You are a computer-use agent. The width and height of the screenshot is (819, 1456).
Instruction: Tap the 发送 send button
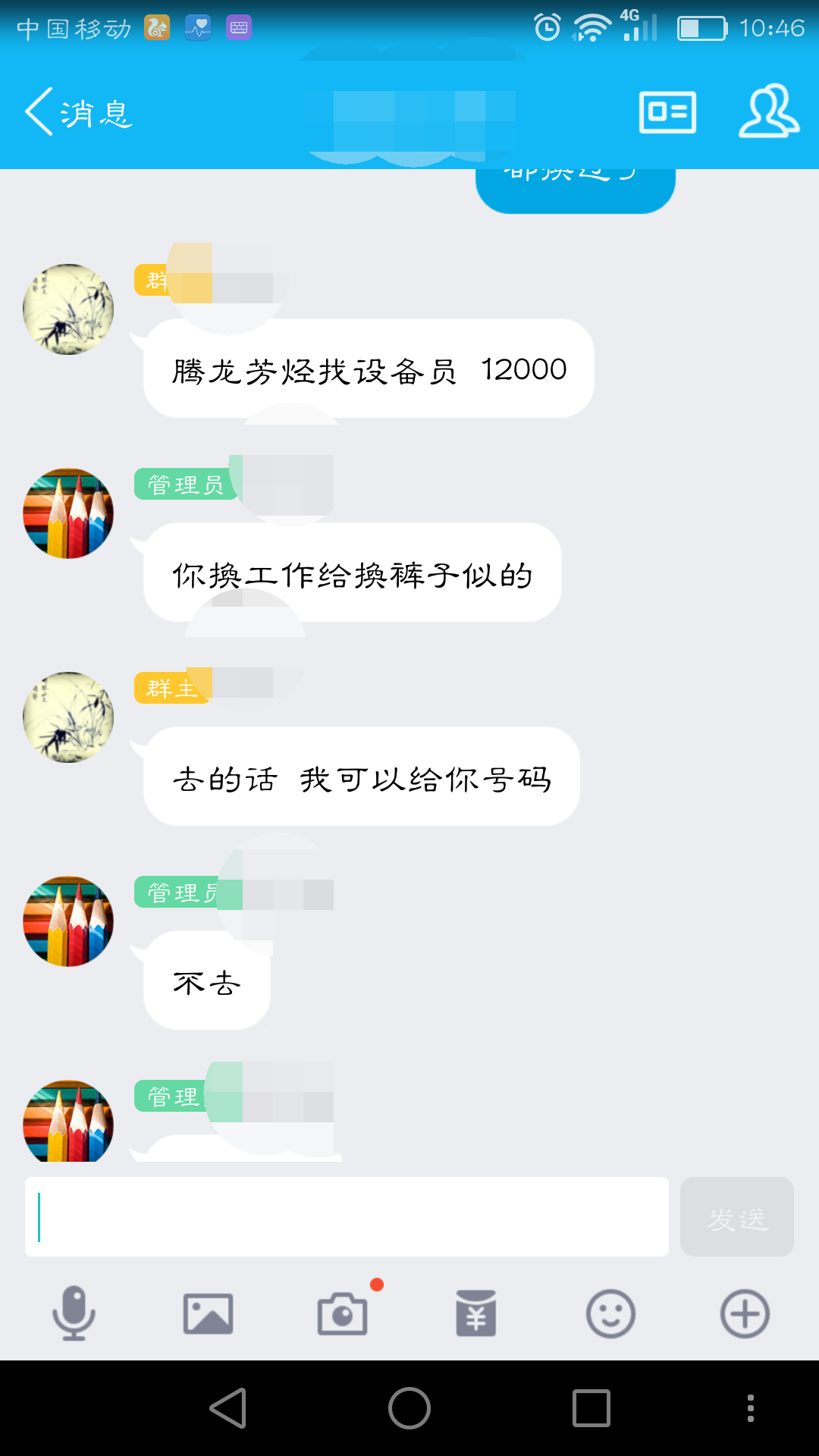(736, 1216)
